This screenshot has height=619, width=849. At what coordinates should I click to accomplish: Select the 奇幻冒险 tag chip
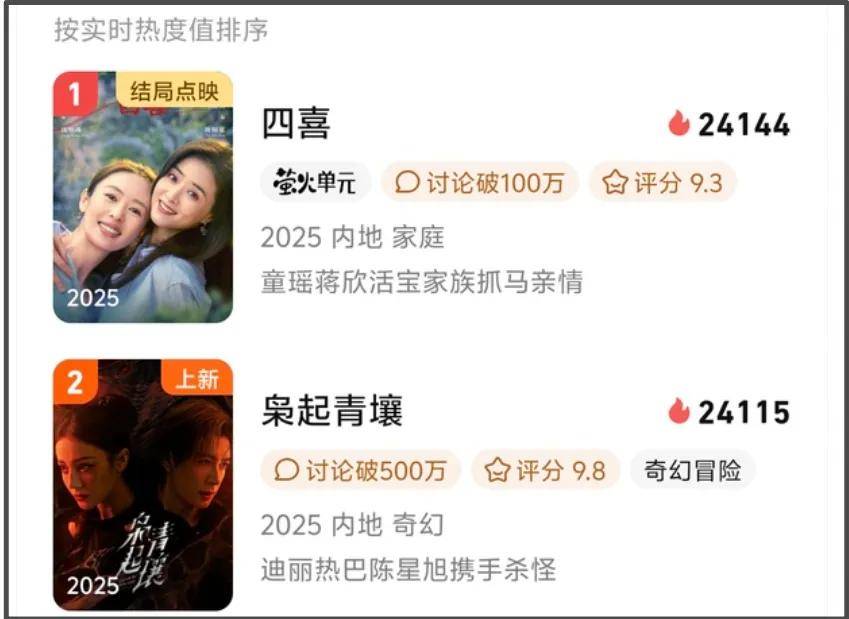692,470
